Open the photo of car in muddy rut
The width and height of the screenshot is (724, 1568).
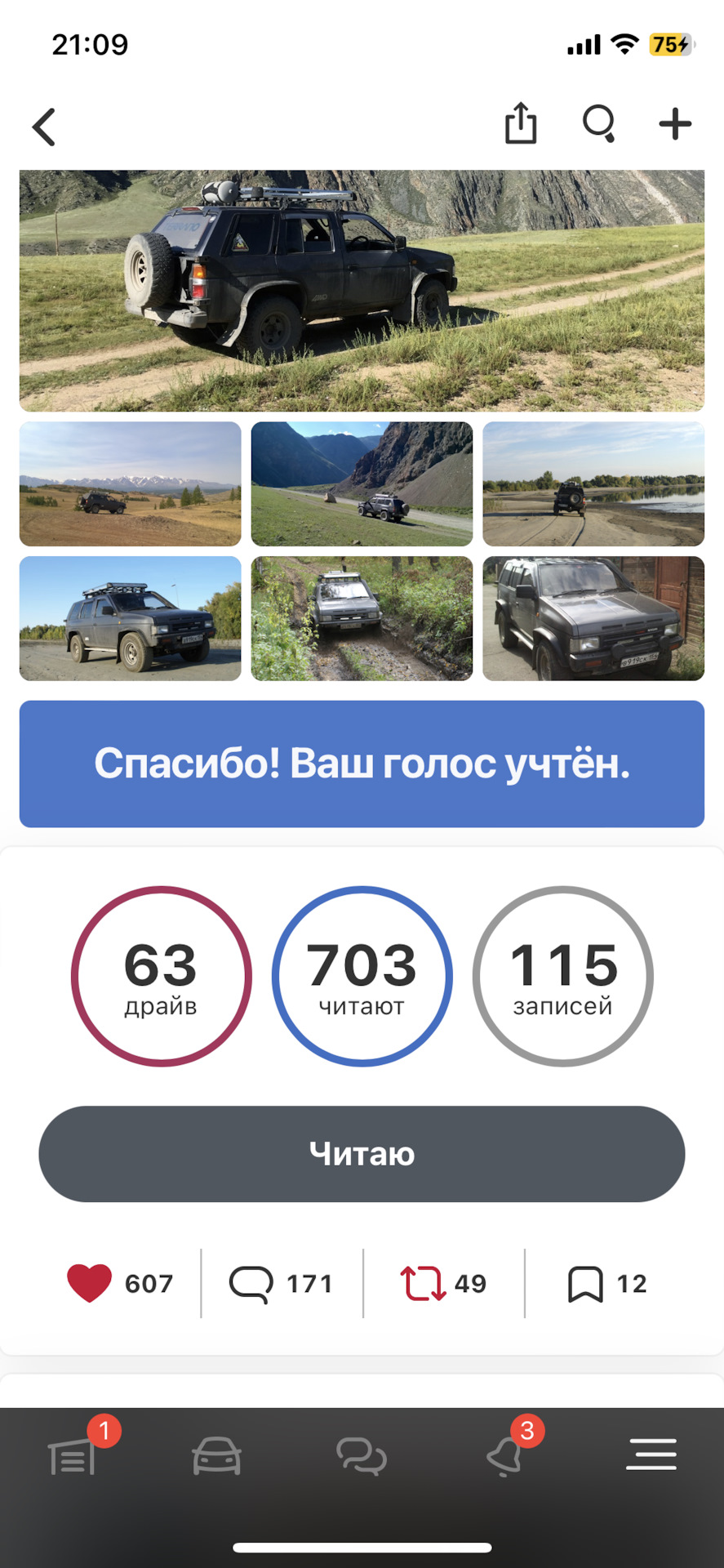(x=362, y=618)
